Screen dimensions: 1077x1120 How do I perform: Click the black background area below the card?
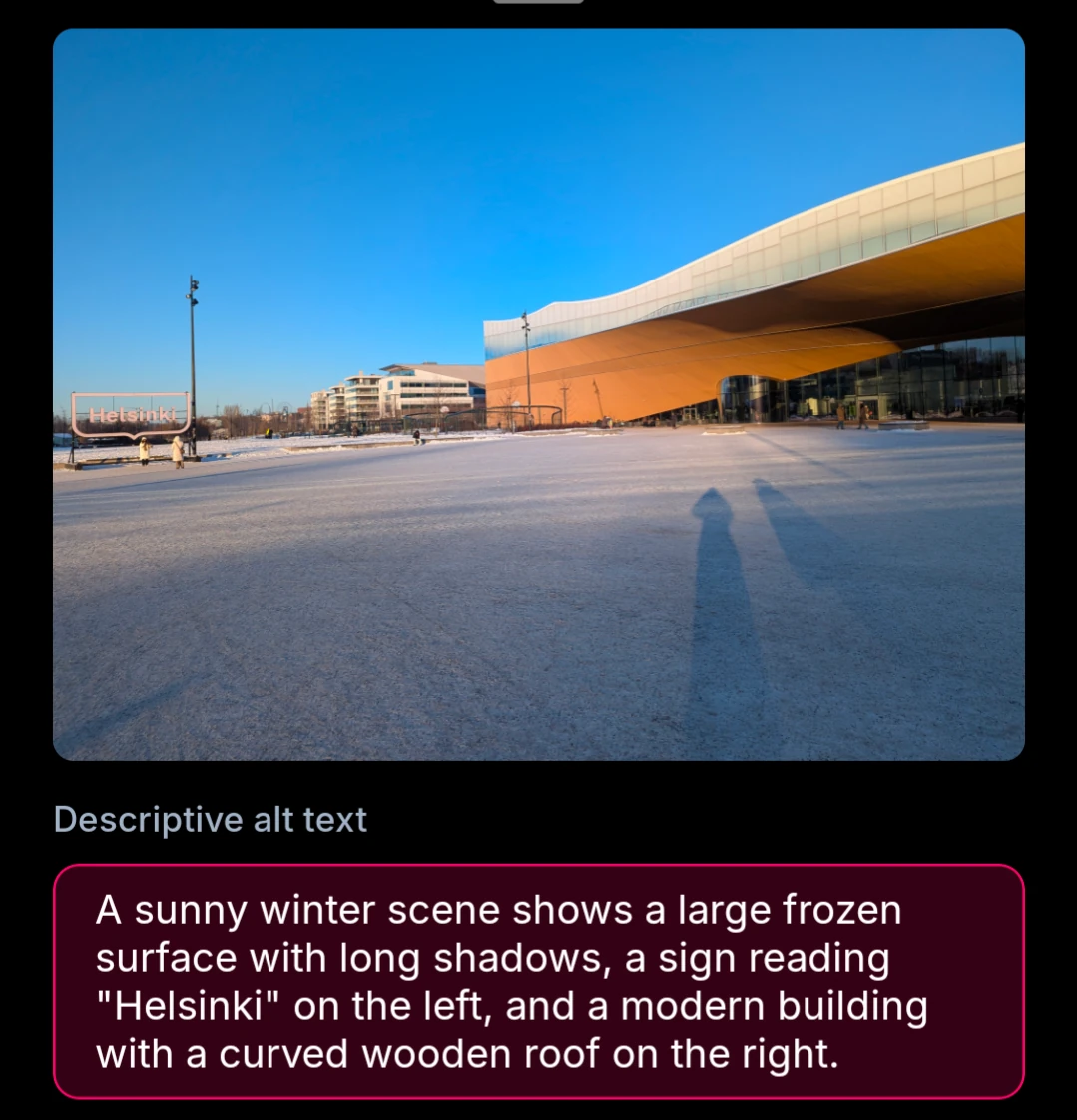click(x=538, y=1111)
